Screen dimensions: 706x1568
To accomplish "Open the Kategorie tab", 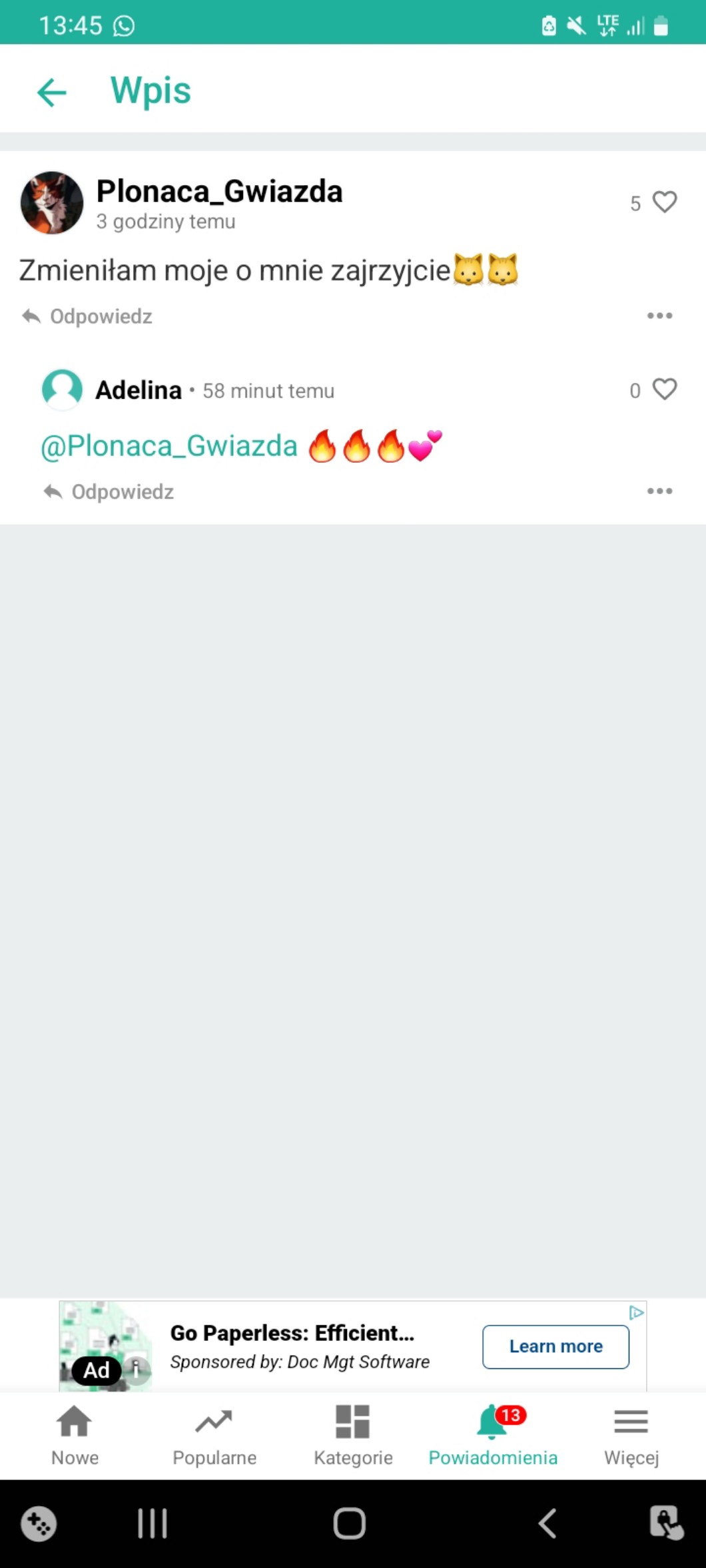I will point(353,1435).
